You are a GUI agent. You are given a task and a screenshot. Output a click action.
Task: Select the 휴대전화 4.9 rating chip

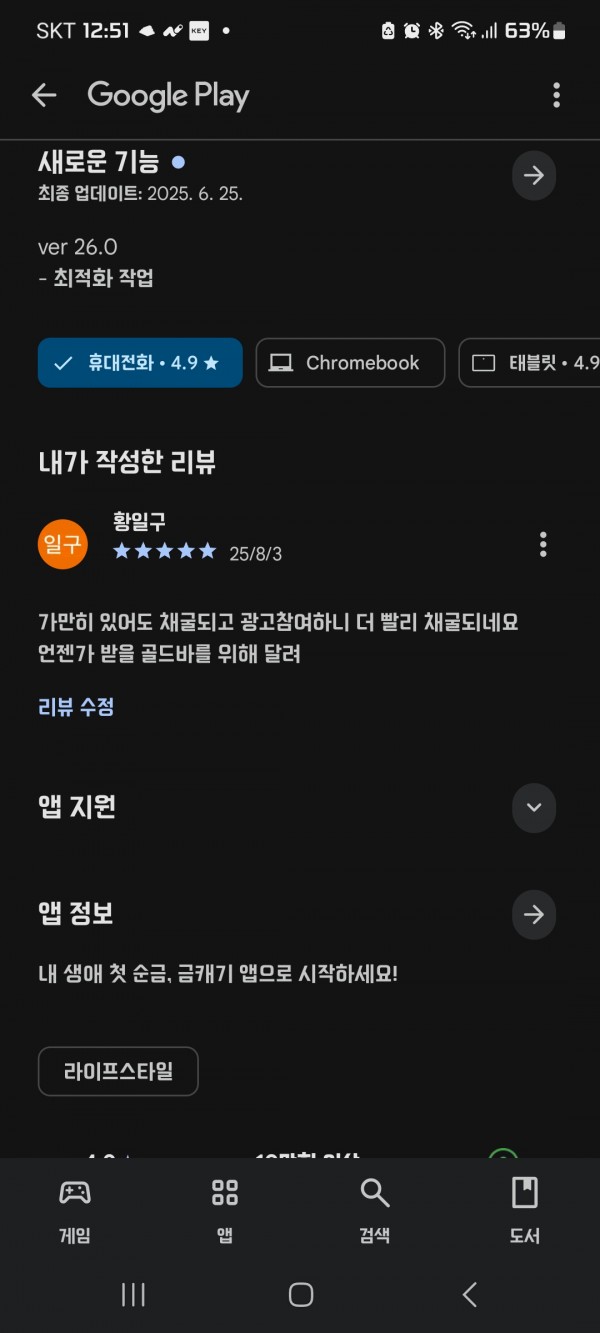point(140,363)
